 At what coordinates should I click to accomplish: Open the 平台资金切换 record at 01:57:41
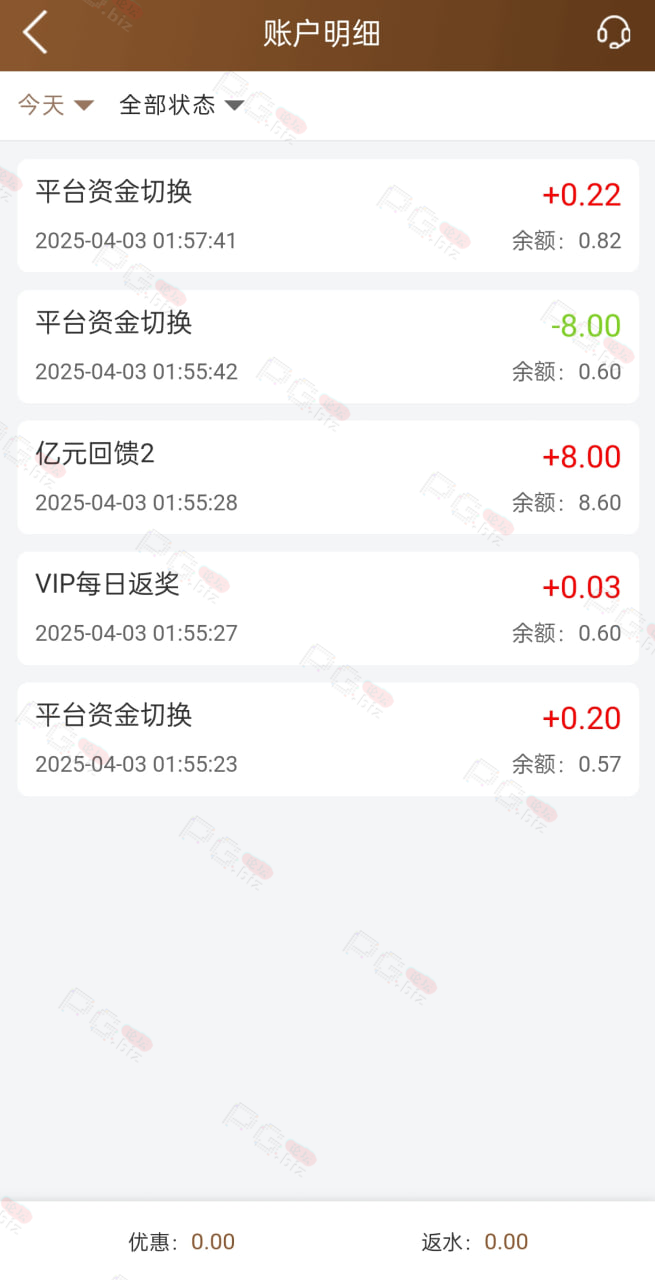pos(328,215)
